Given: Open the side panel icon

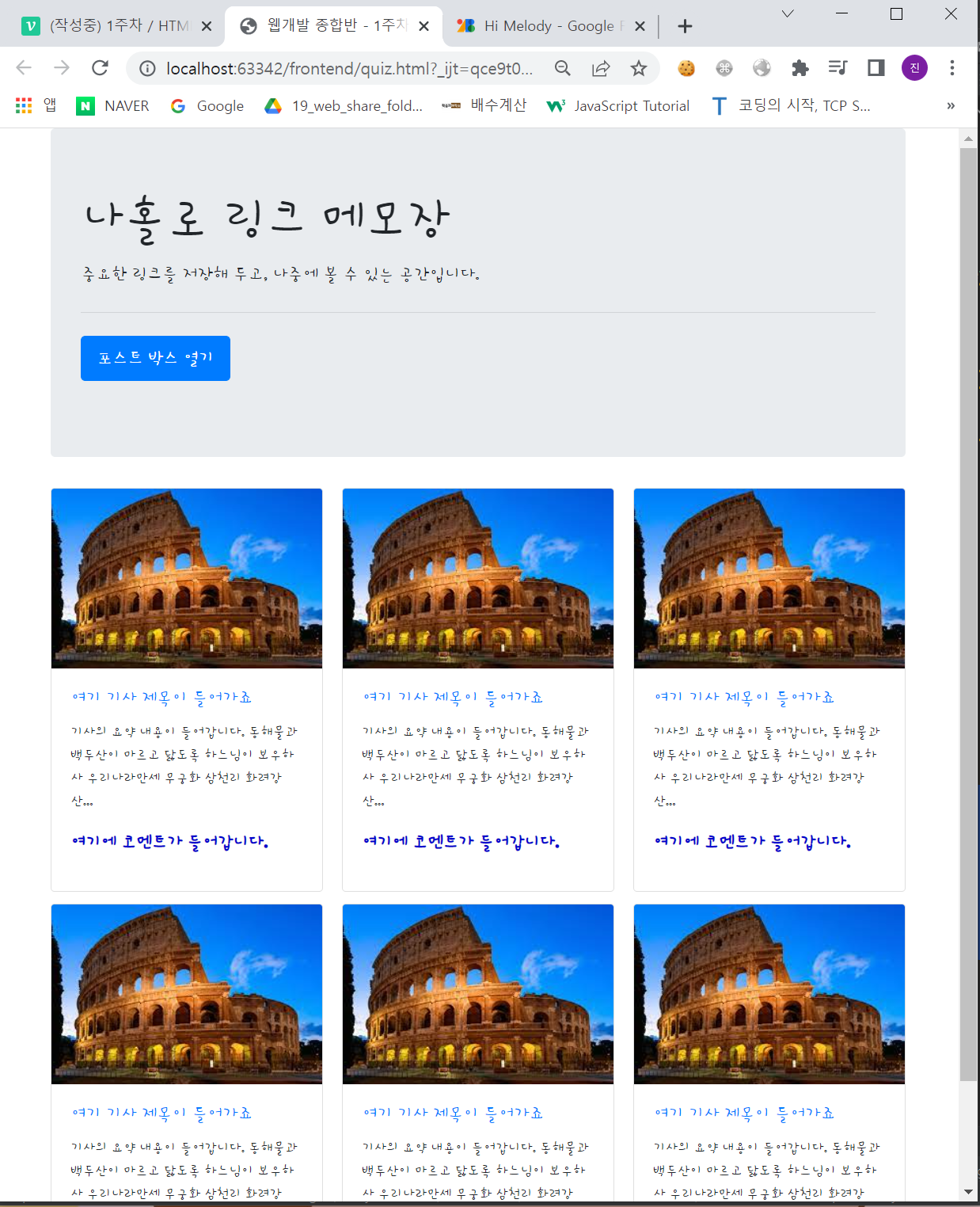Looking at the screenshot, I should [876, 68].
